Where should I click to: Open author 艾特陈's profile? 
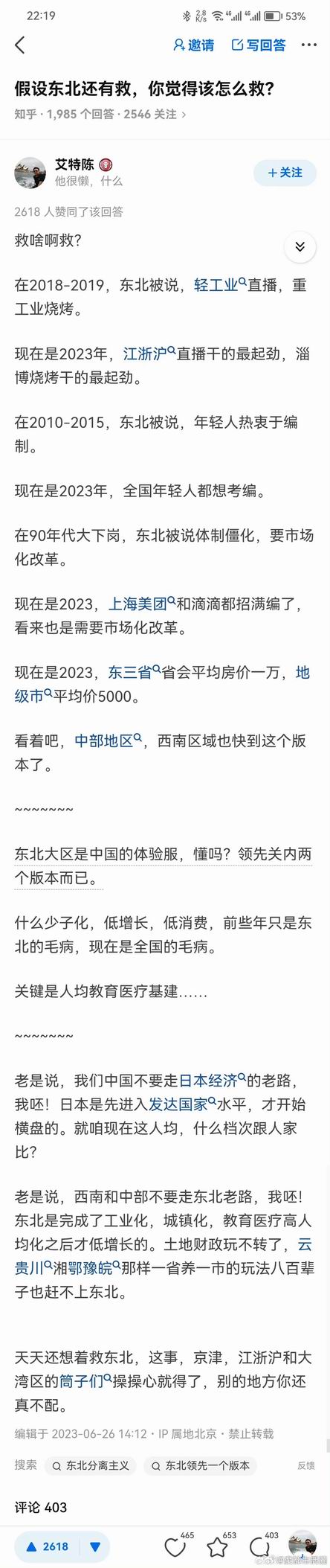(x=74, y=164)
